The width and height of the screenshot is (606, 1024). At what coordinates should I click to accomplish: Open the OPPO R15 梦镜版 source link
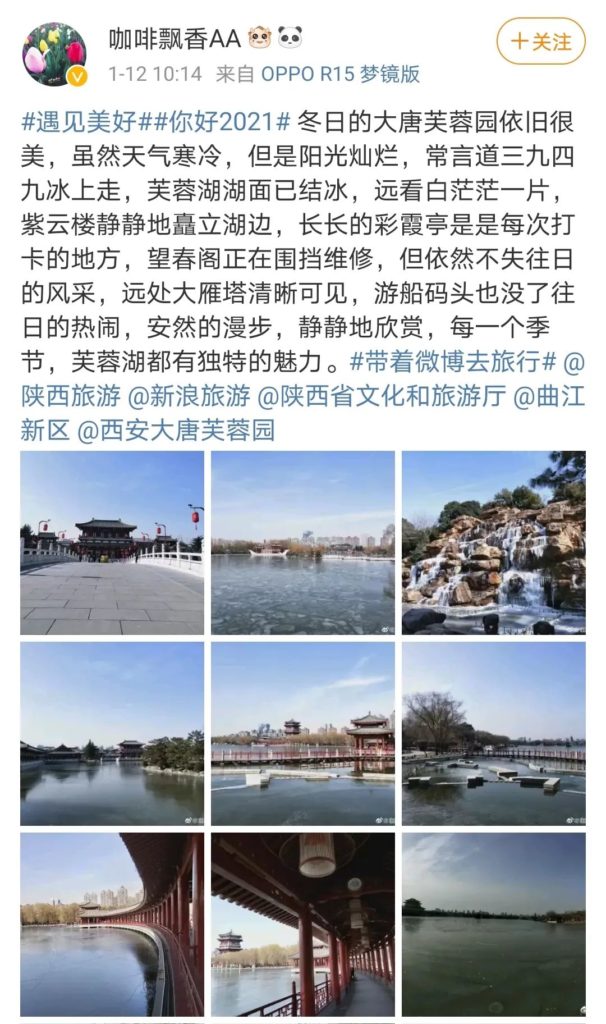tap(340, 74)
